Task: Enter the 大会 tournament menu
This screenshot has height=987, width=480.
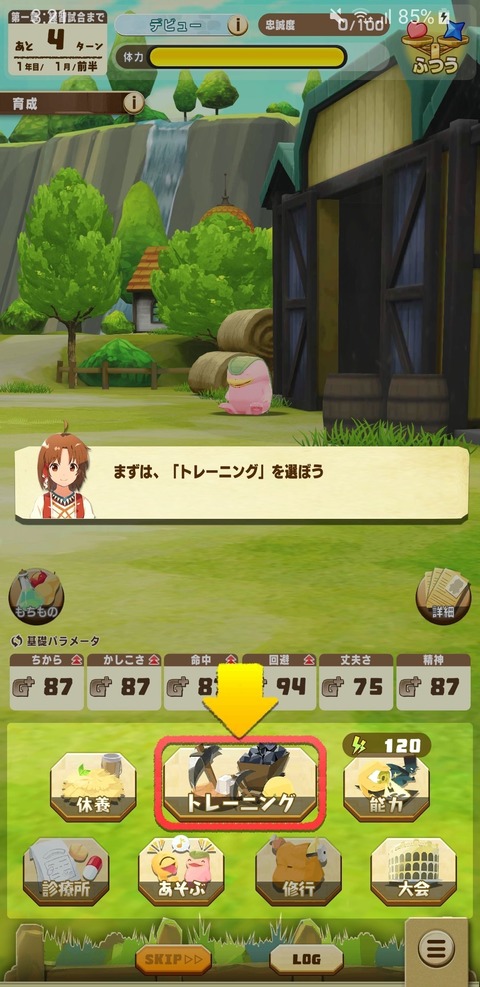Action: 413,871
